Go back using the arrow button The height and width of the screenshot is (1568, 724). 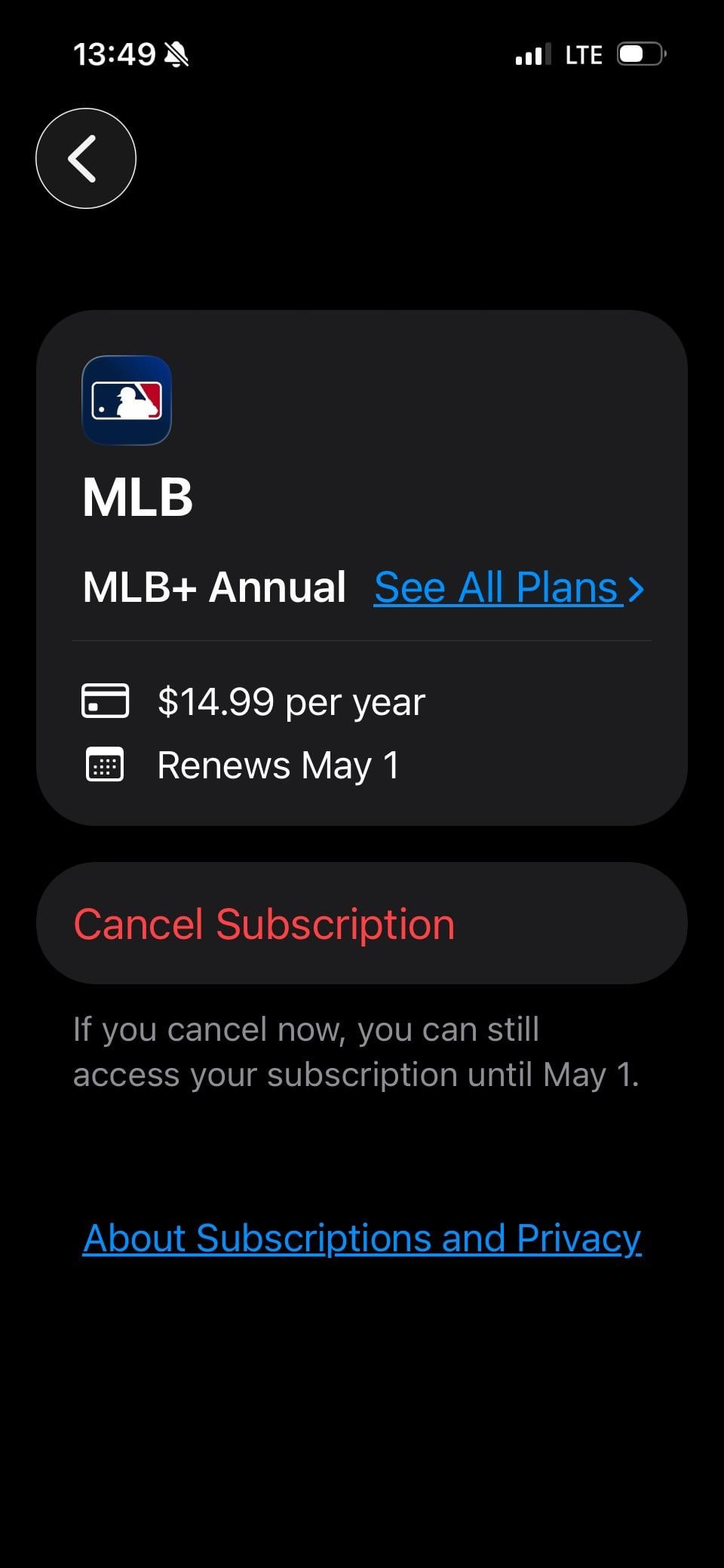86,158
